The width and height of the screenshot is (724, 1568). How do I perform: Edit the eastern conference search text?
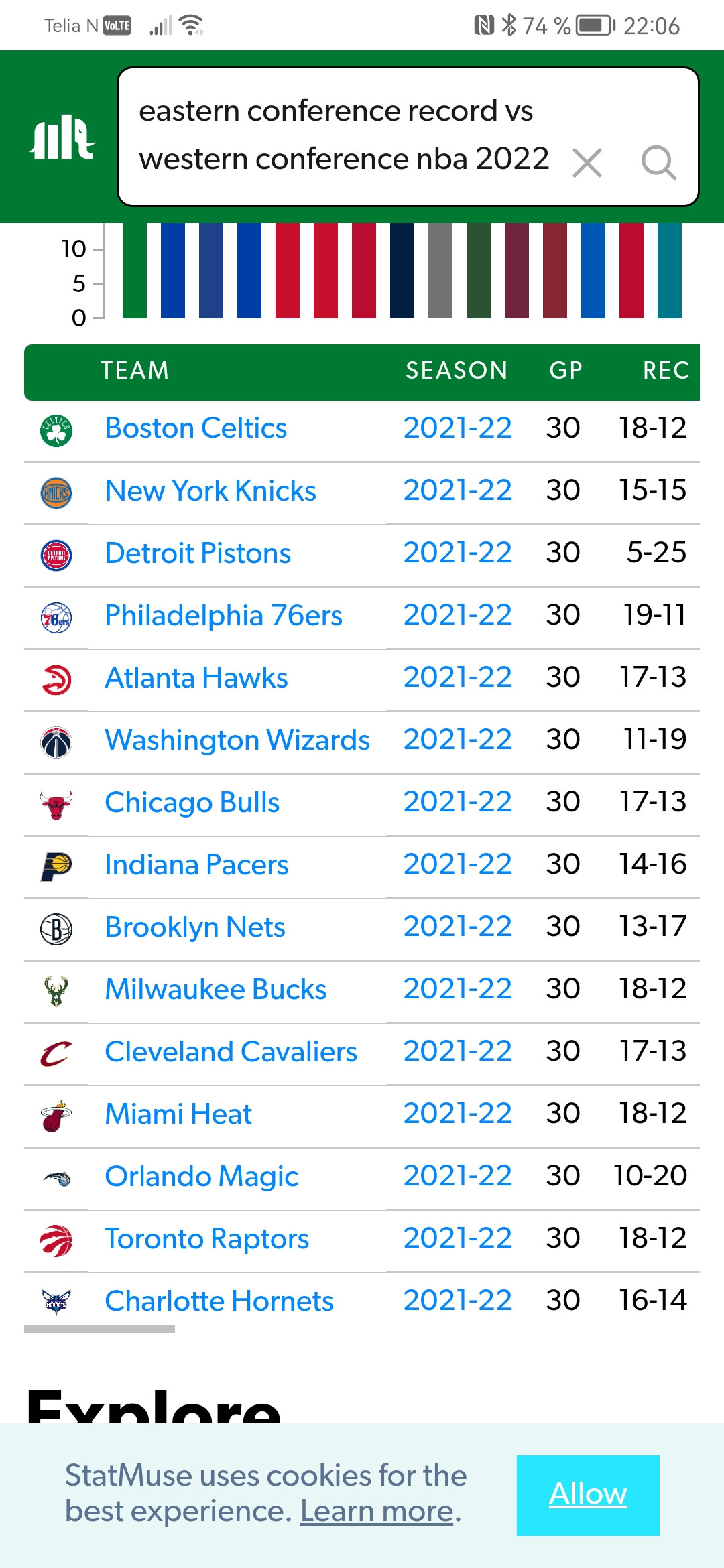pos(343,135)
